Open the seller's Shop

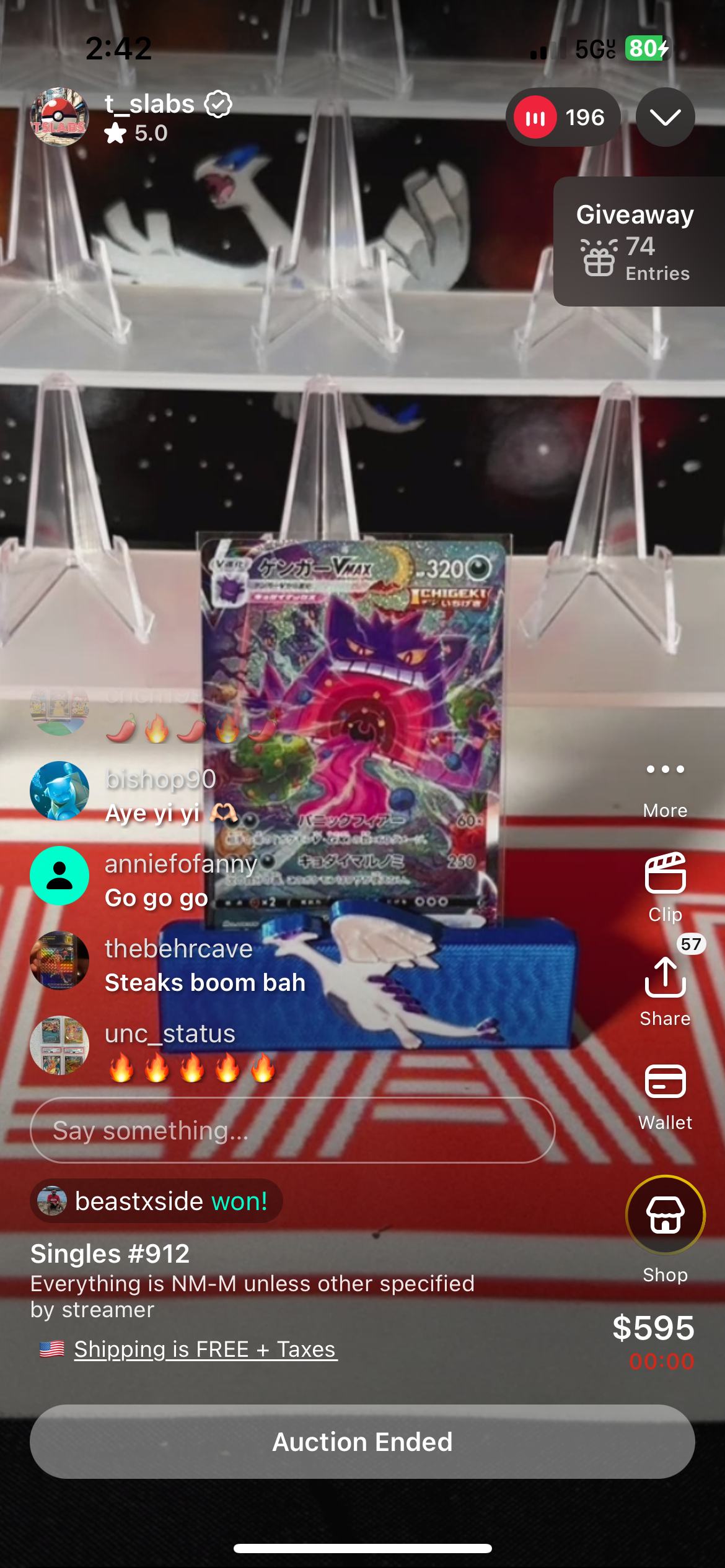tap(665, 1229)
